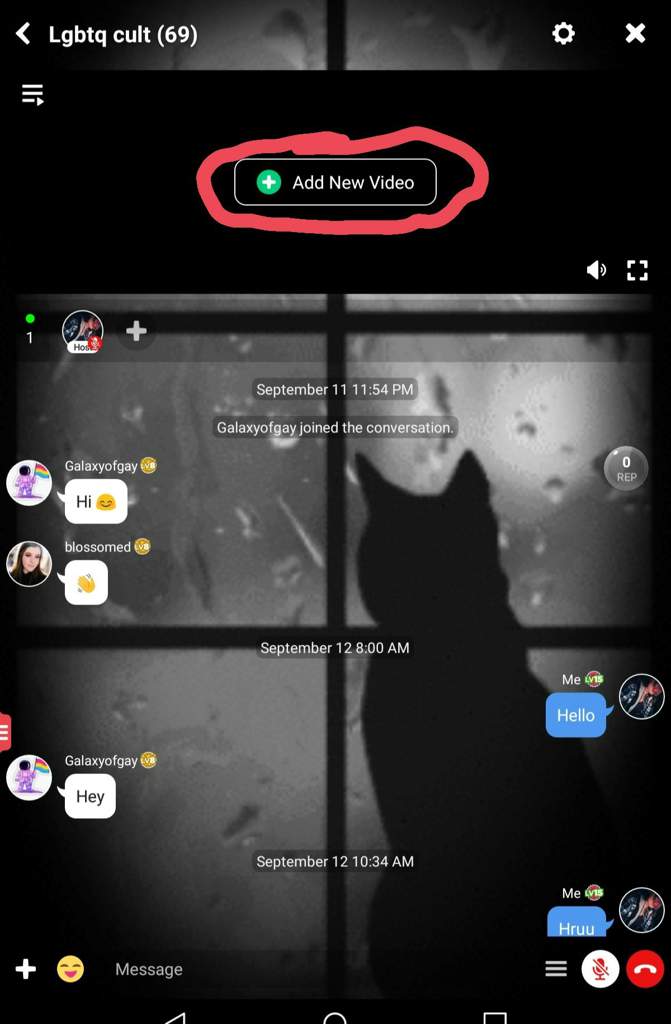The width and height of the screenshot is (671, 1024).
Task: Open the host's avatar in call bar
Action: (82, 330)
